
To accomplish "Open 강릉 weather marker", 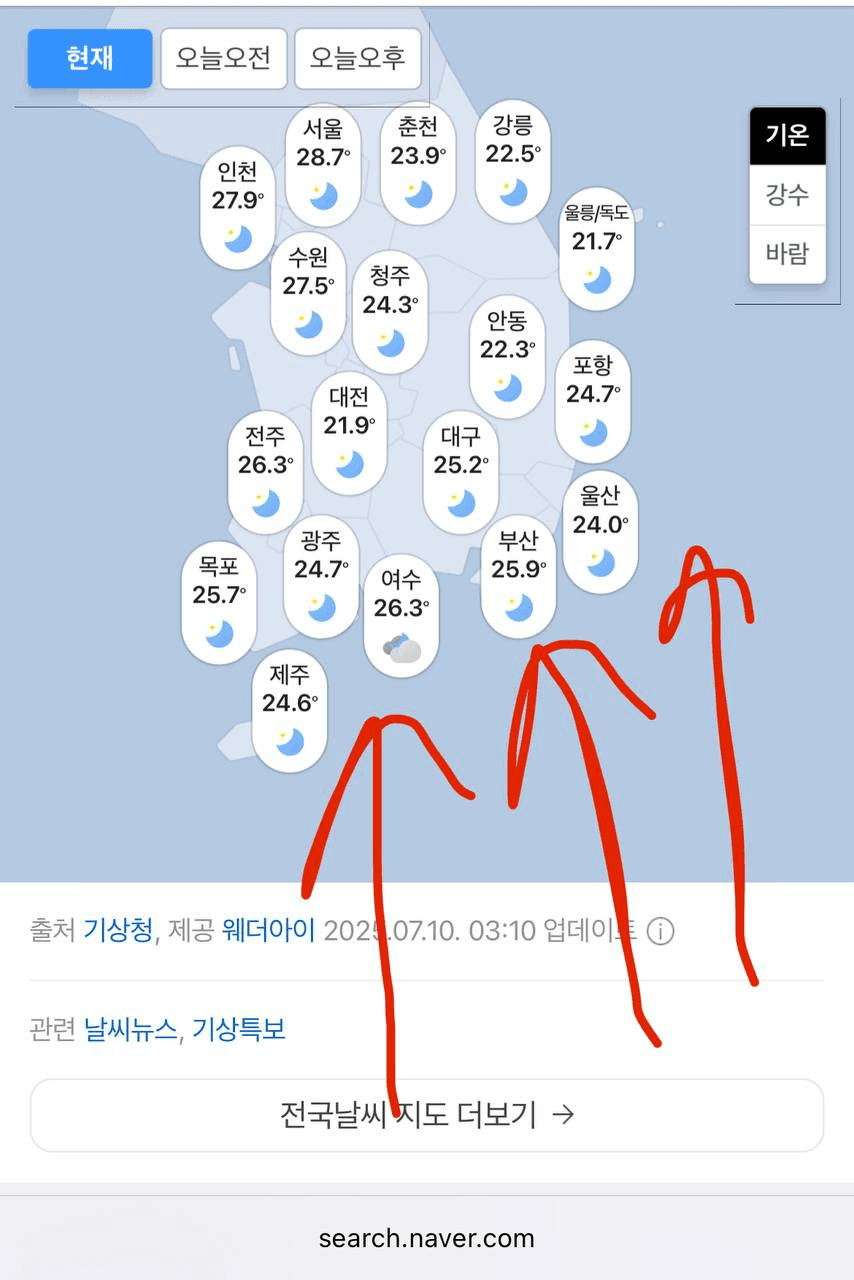I will [x=512, y=160].
